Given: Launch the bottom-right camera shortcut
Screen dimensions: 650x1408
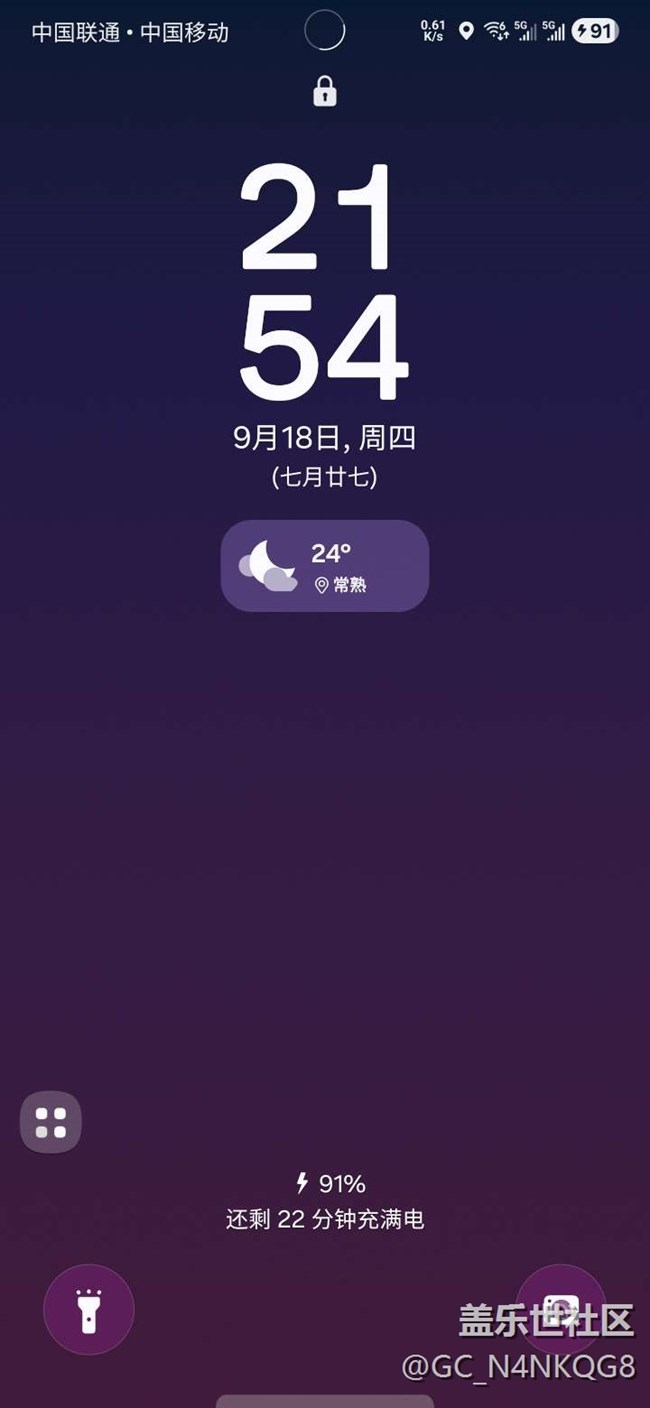Looking at the screenshot, I should [x=560, y=1309].
